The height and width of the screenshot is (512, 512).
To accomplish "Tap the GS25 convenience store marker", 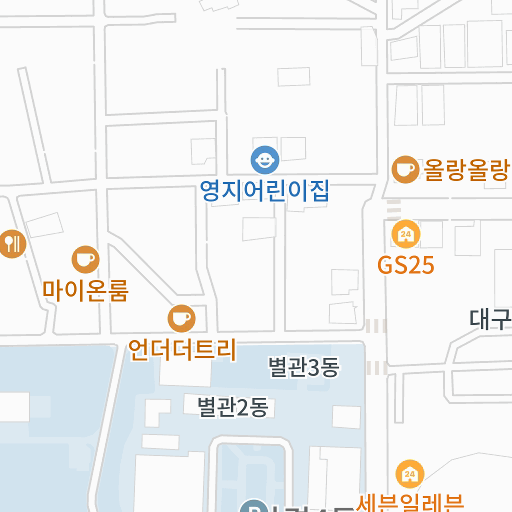I will (x=406, y=234).
